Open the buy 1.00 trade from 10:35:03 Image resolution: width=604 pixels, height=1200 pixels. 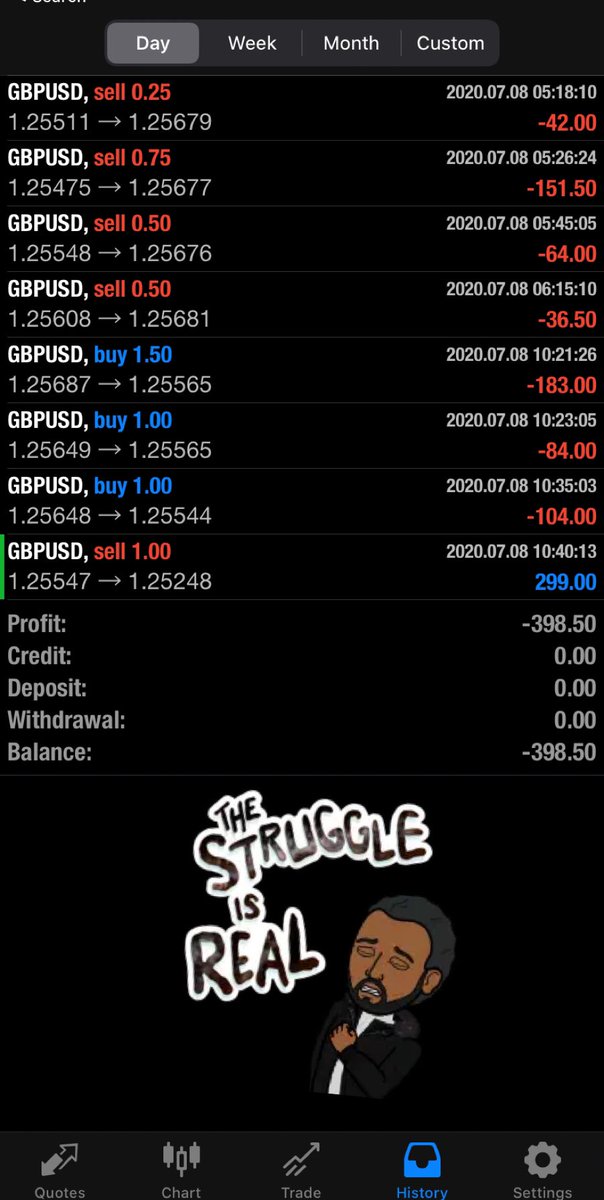302,501
